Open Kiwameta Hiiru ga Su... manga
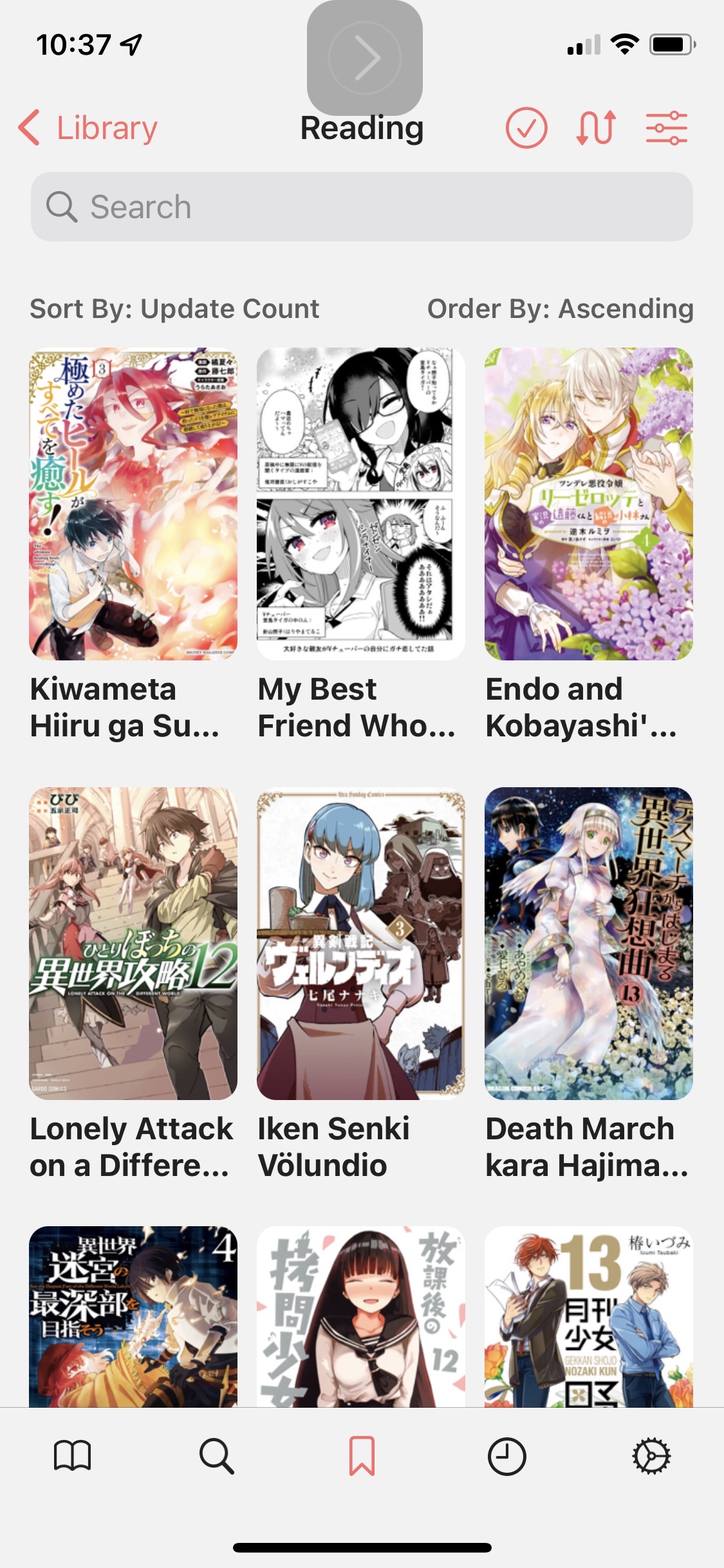 [133, 504]
